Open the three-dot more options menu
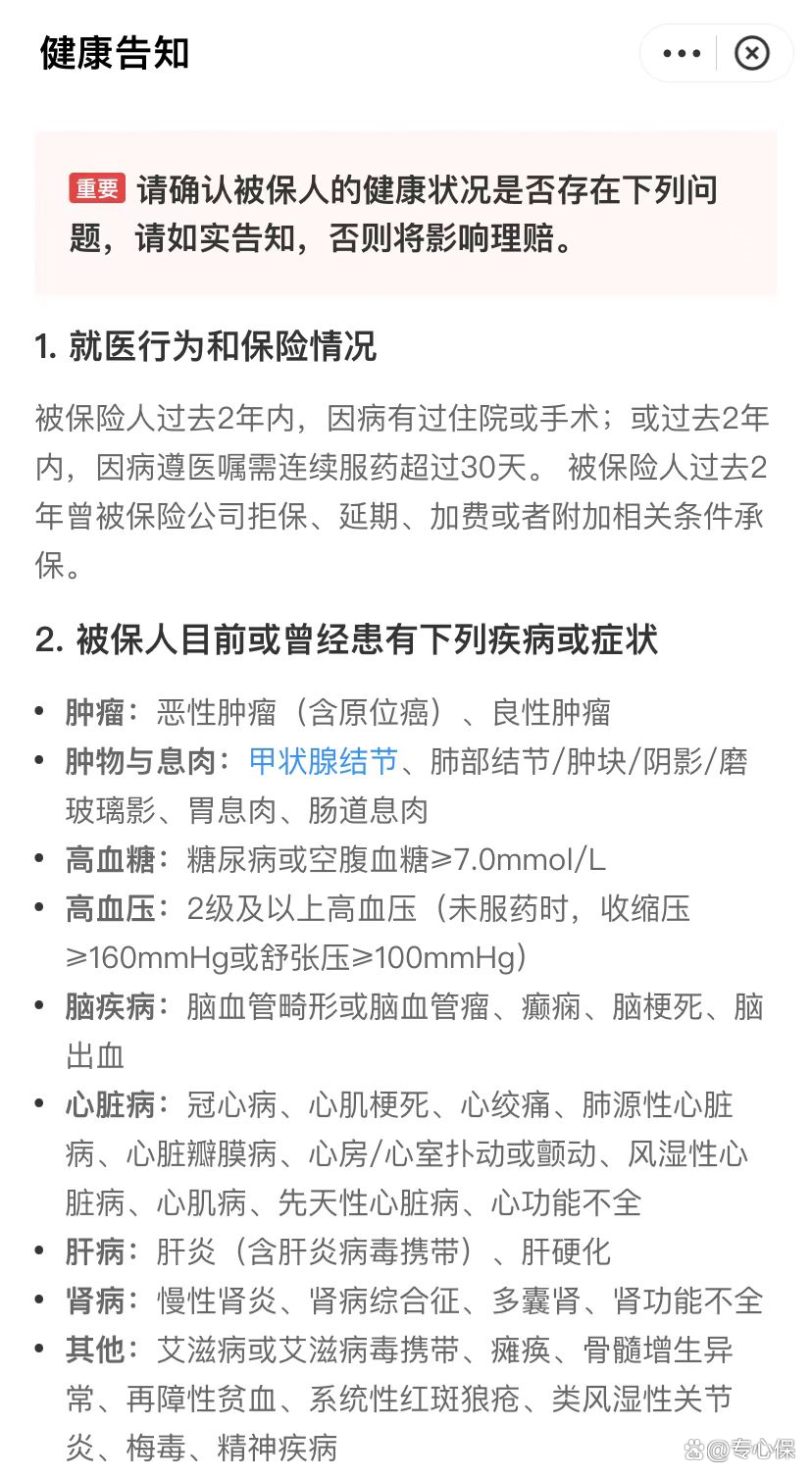The width and height of the screenshot is (812, 1479). point(682,53)
